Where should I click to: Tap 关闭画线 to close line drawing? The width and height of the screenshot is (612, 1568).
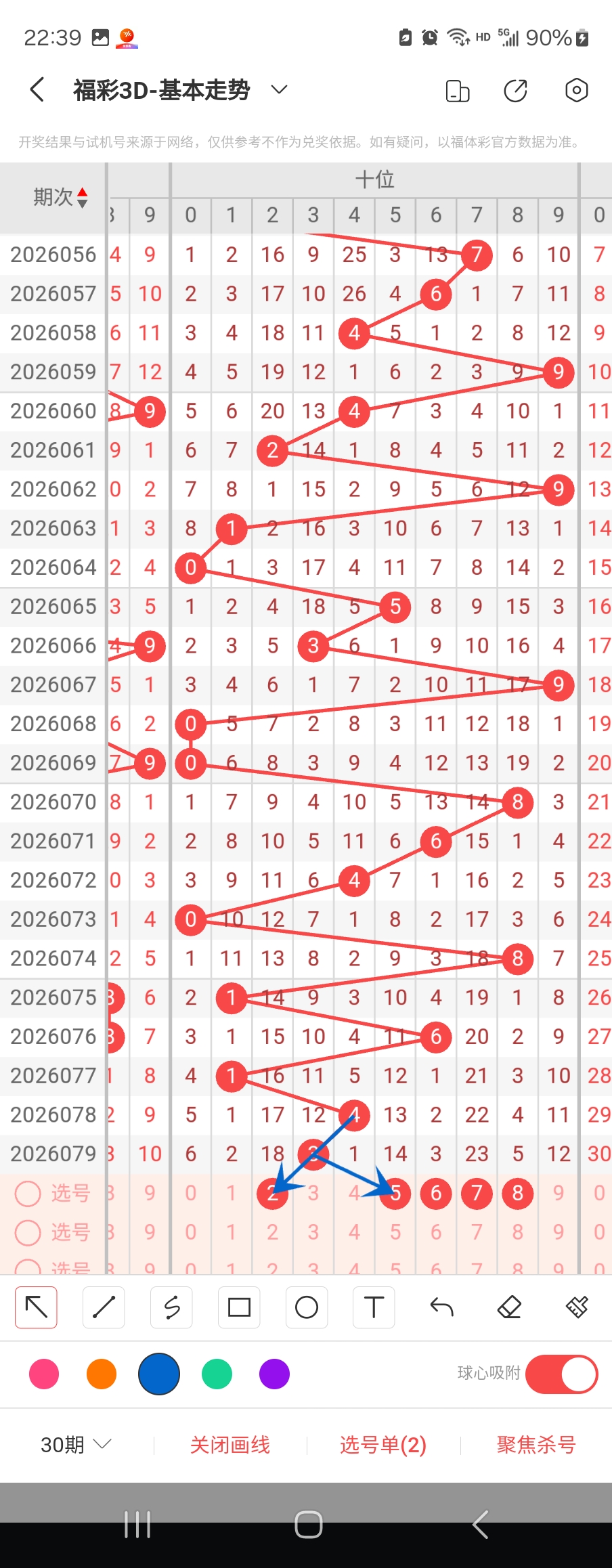coord(230,1445)
